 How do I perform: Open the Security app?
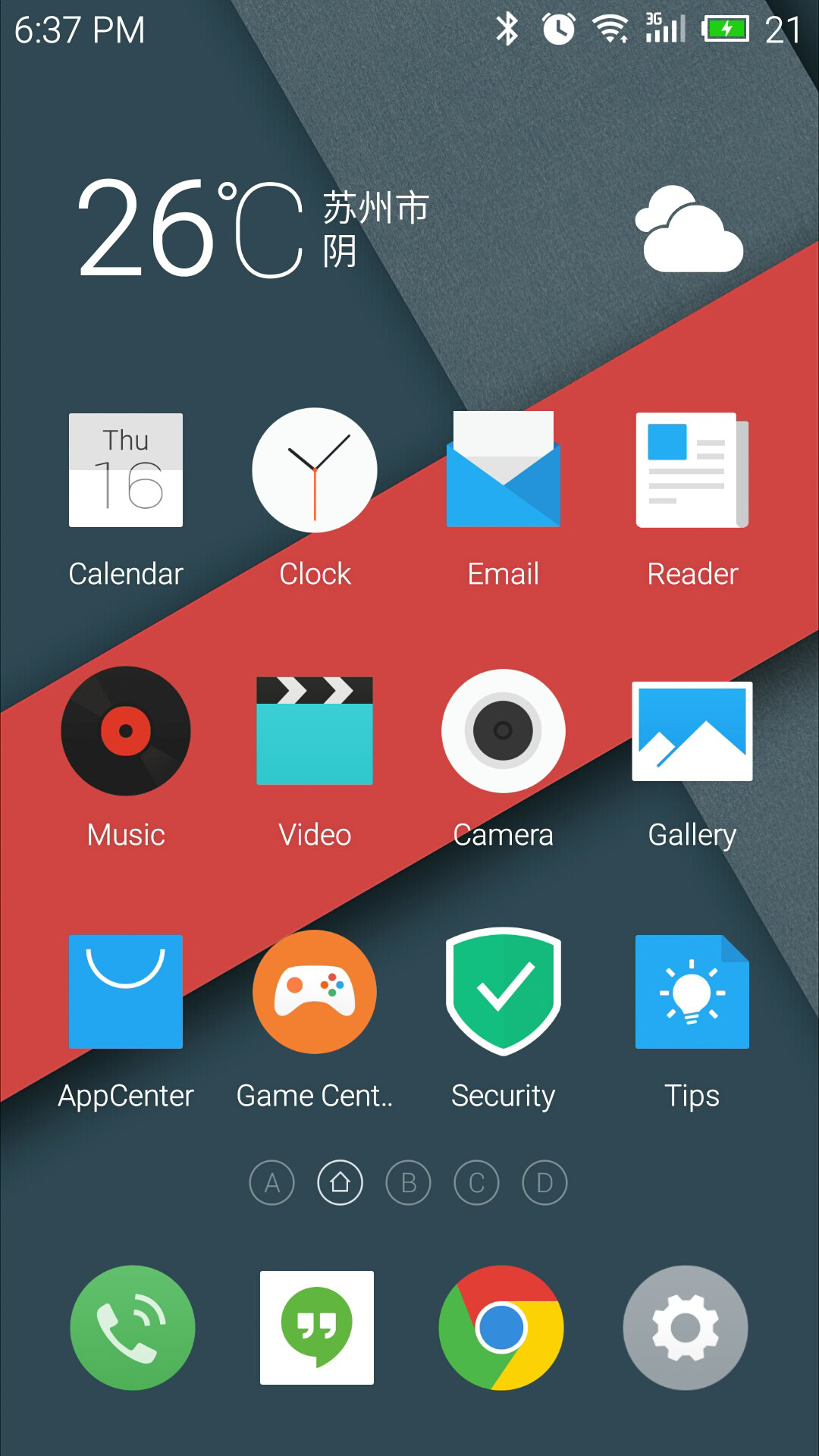coord(504,992)
